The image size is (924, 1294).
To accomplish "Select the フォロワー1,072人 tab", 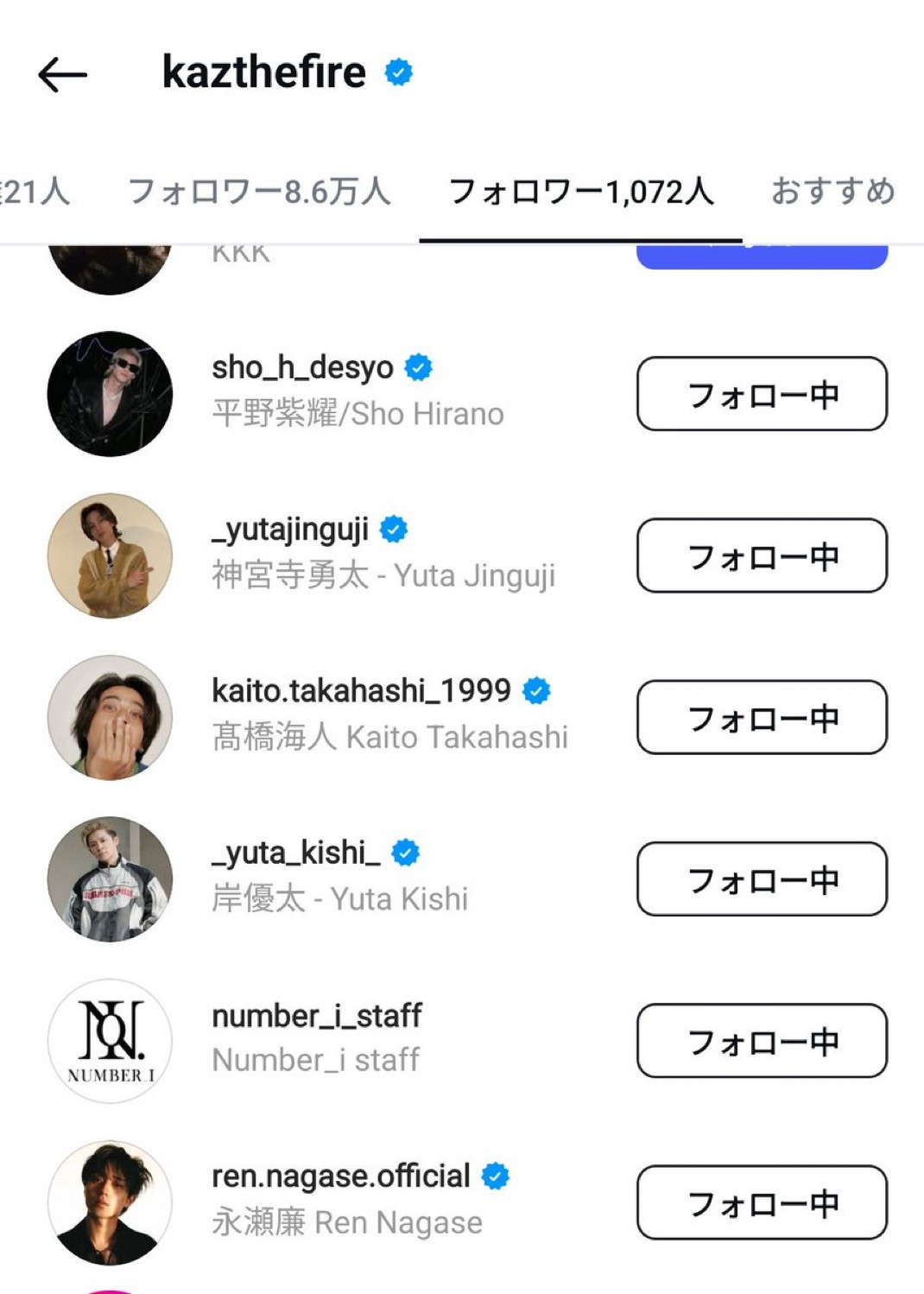I will pyautogui.click(x=580, y=191).
